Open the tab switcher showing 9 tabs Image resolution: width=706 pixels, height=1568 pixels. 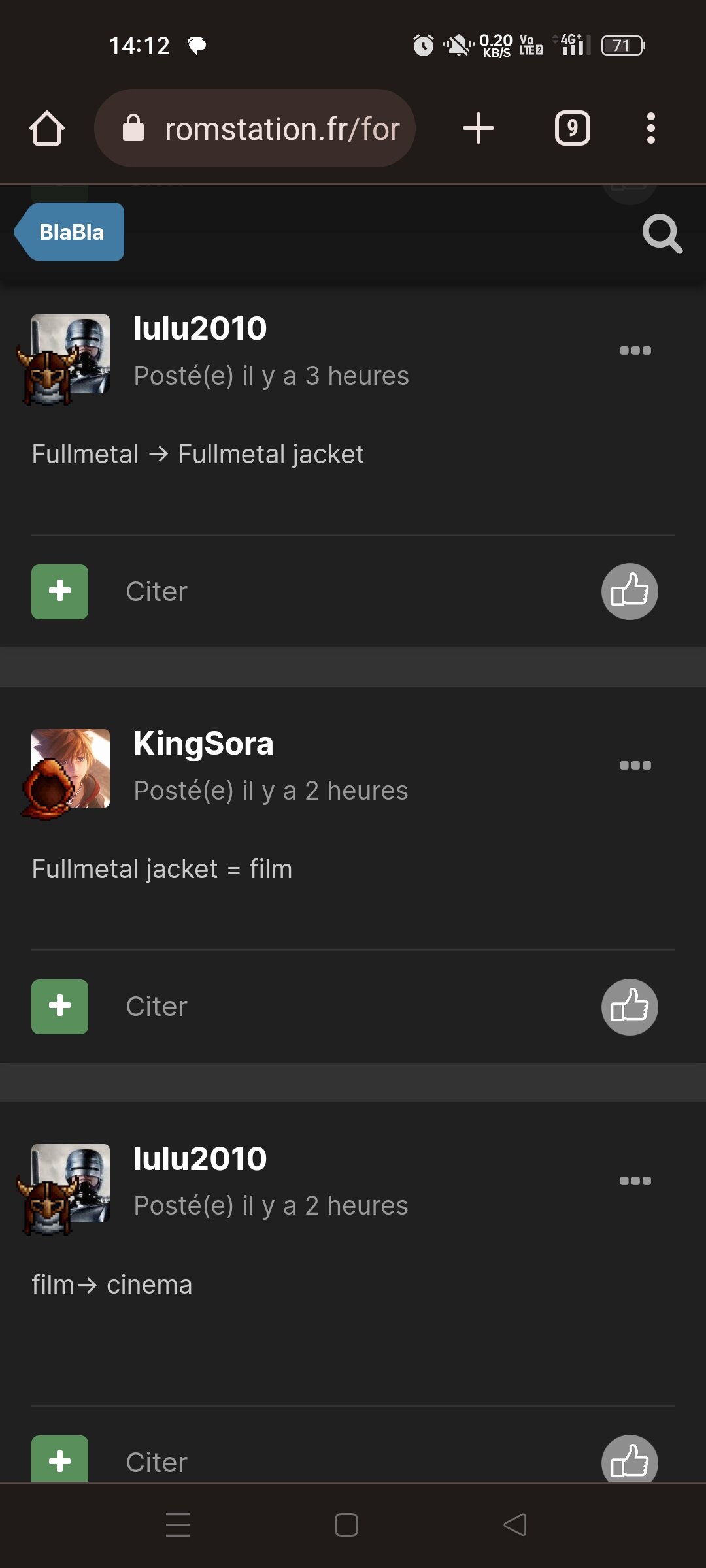573,128
